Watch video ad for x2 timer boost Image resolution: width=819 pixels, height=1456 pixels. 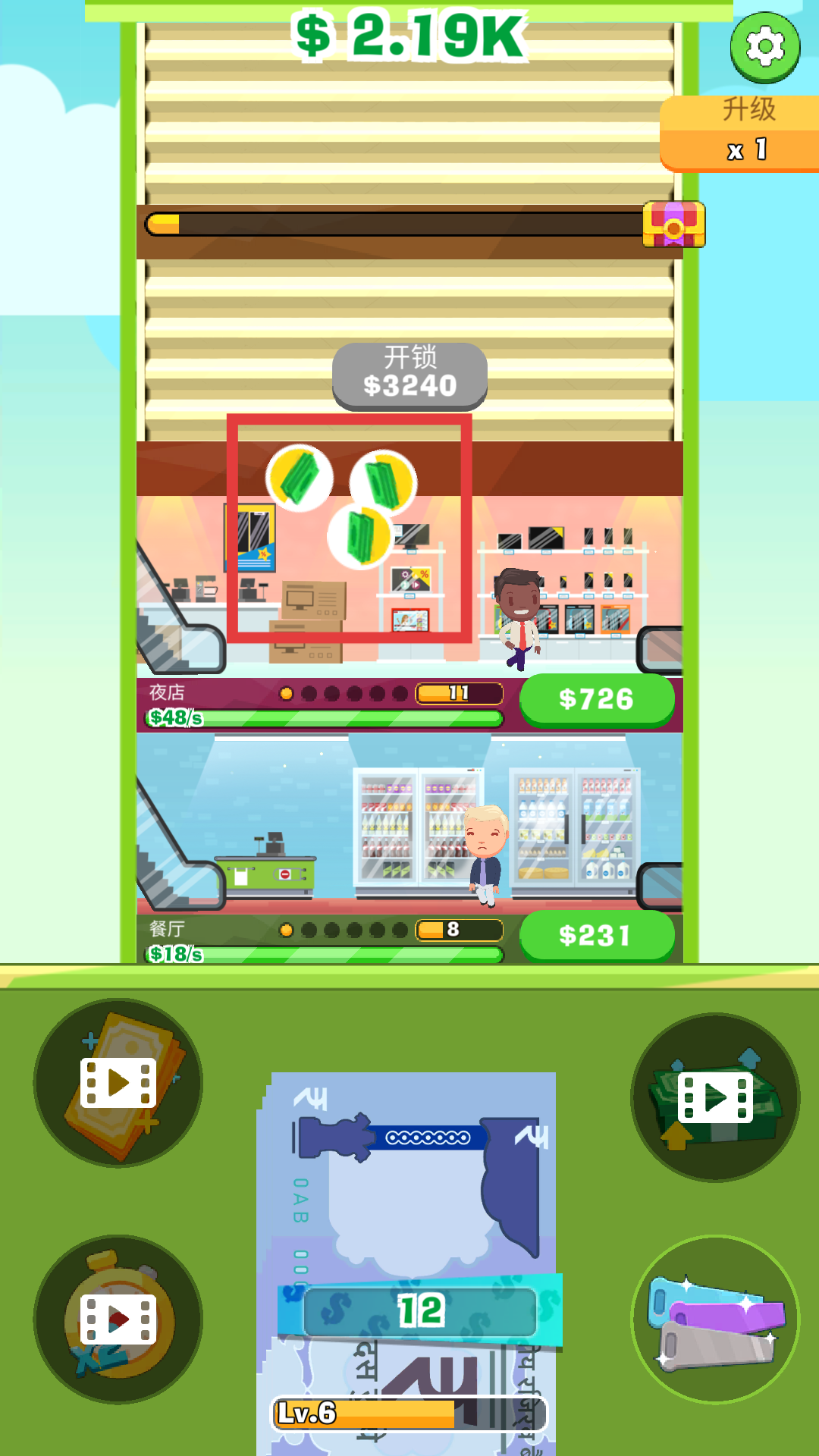[x=118, y=1319]
